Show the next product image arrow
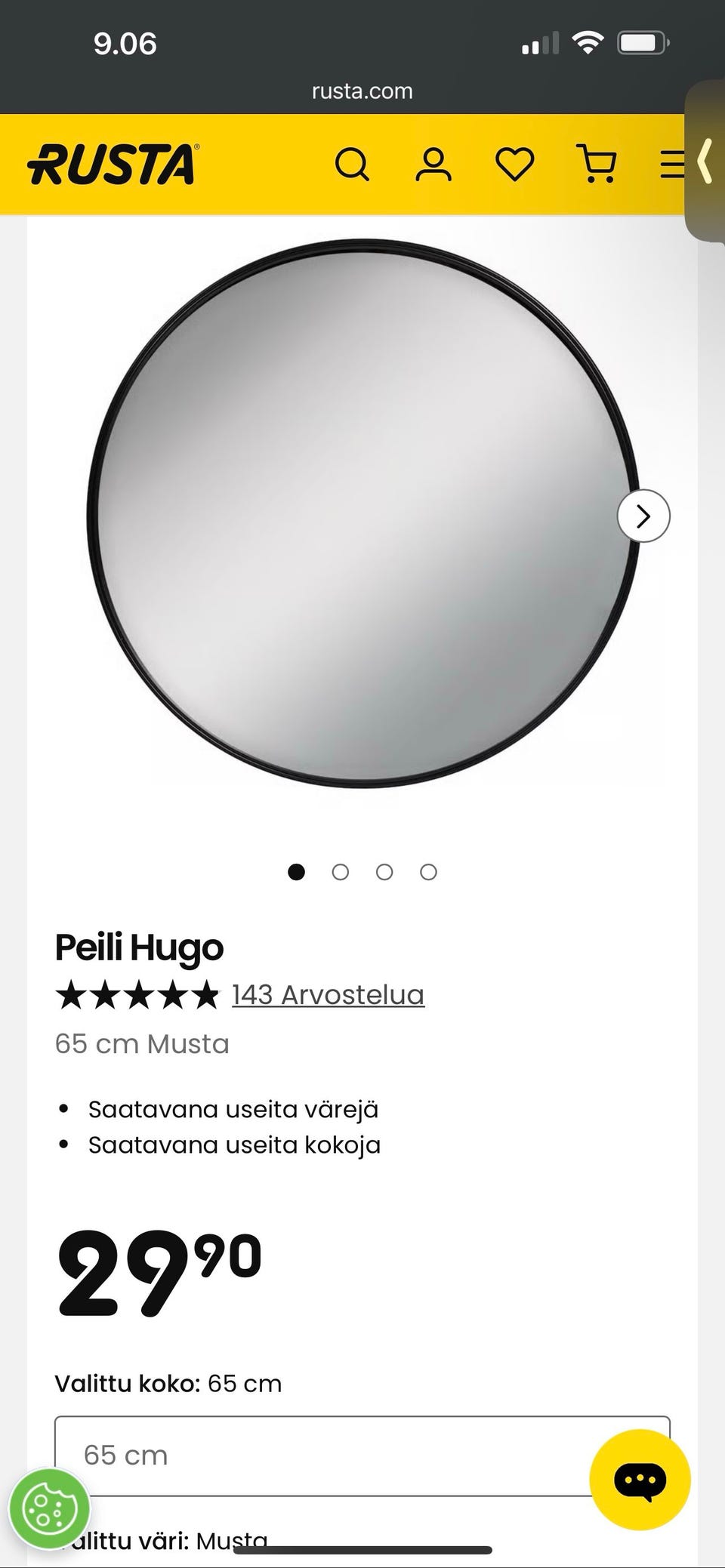This screenshot has height=1568, width=725. click(x=643, y=516)
